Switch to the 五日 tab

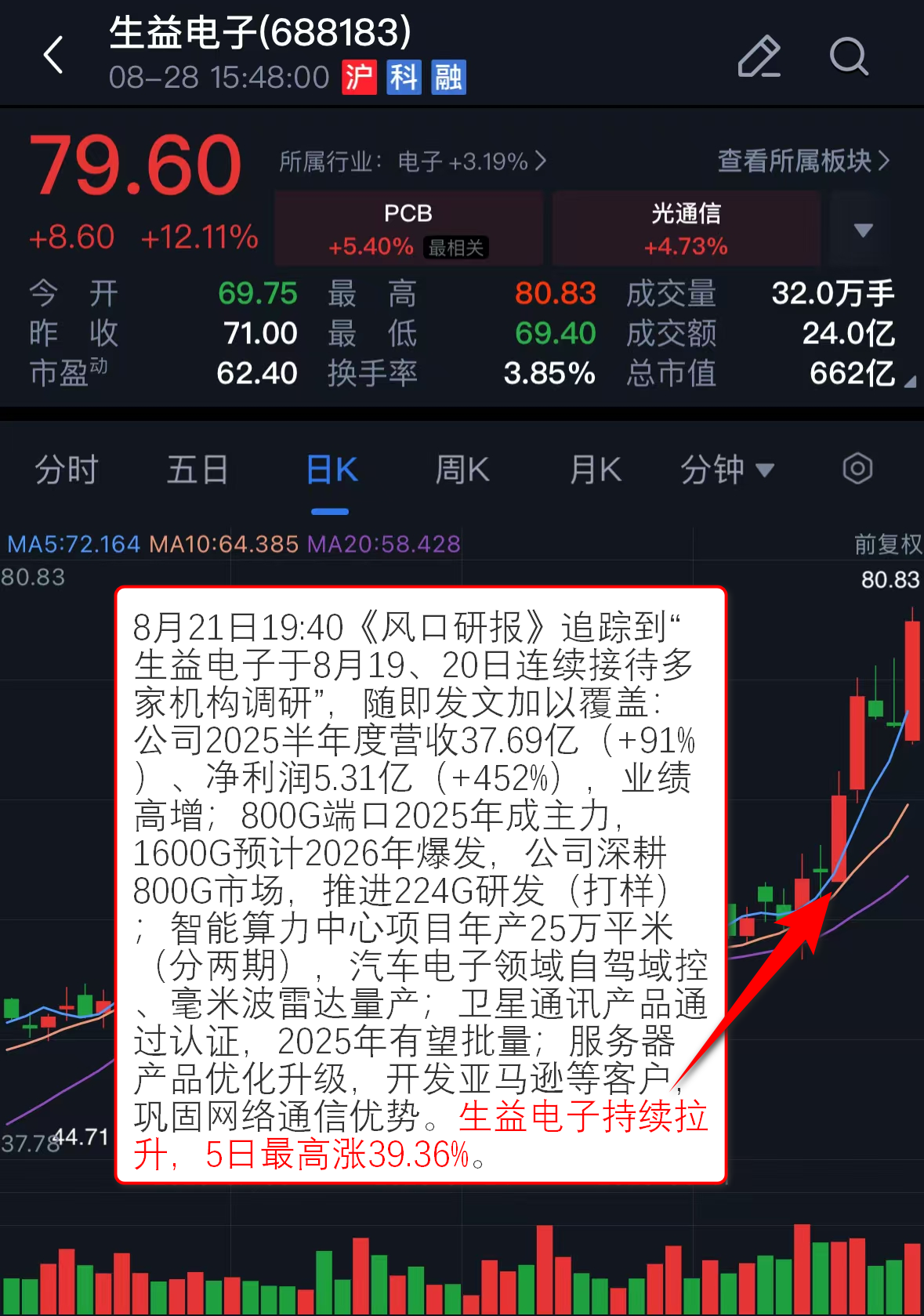197,470
